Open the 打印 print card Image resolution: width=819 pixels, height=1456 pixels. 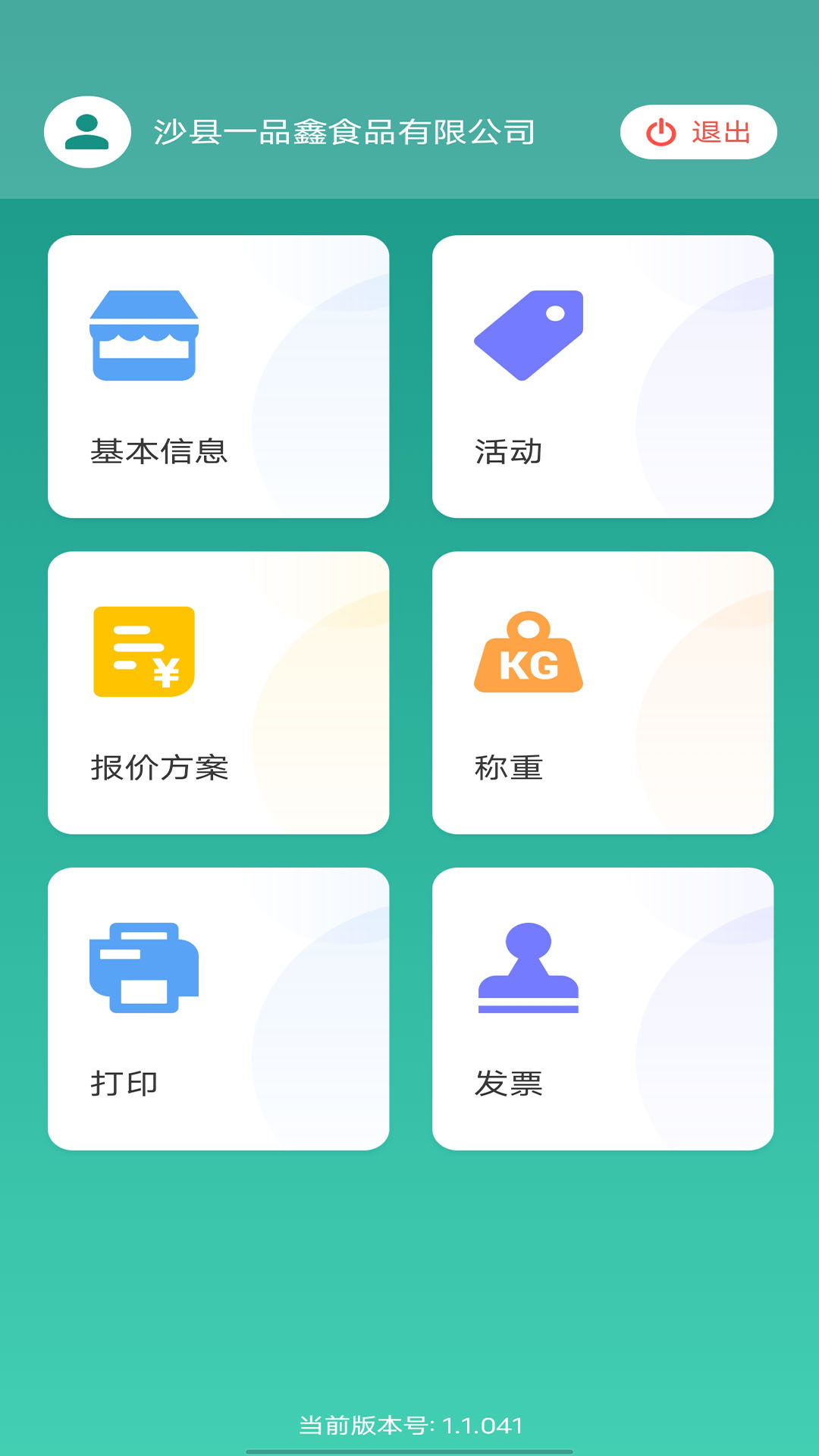coord(218,1009)
